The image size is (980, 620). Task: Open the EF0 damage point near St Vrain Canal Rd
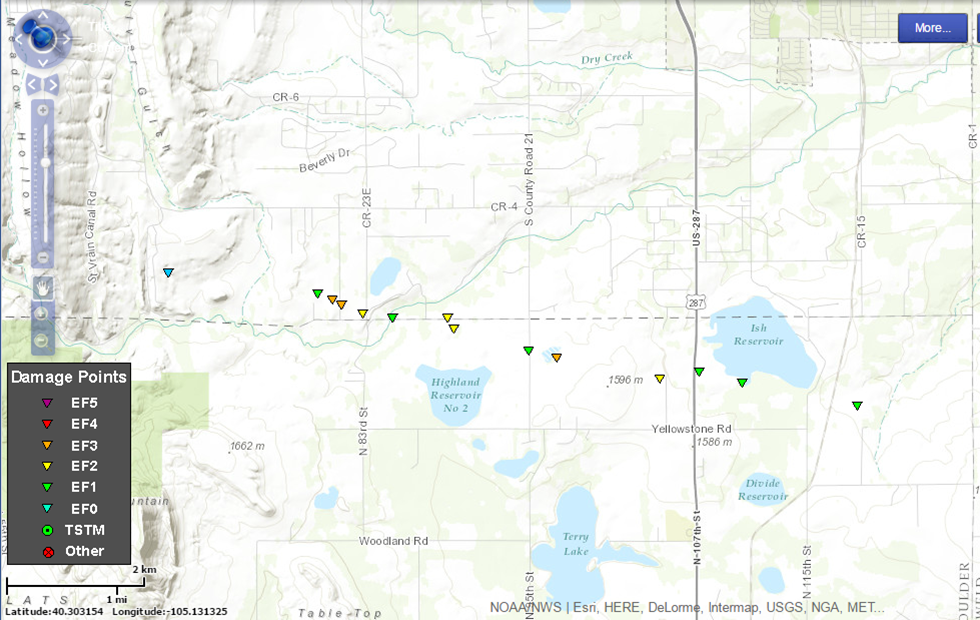[x=169, y=272]
